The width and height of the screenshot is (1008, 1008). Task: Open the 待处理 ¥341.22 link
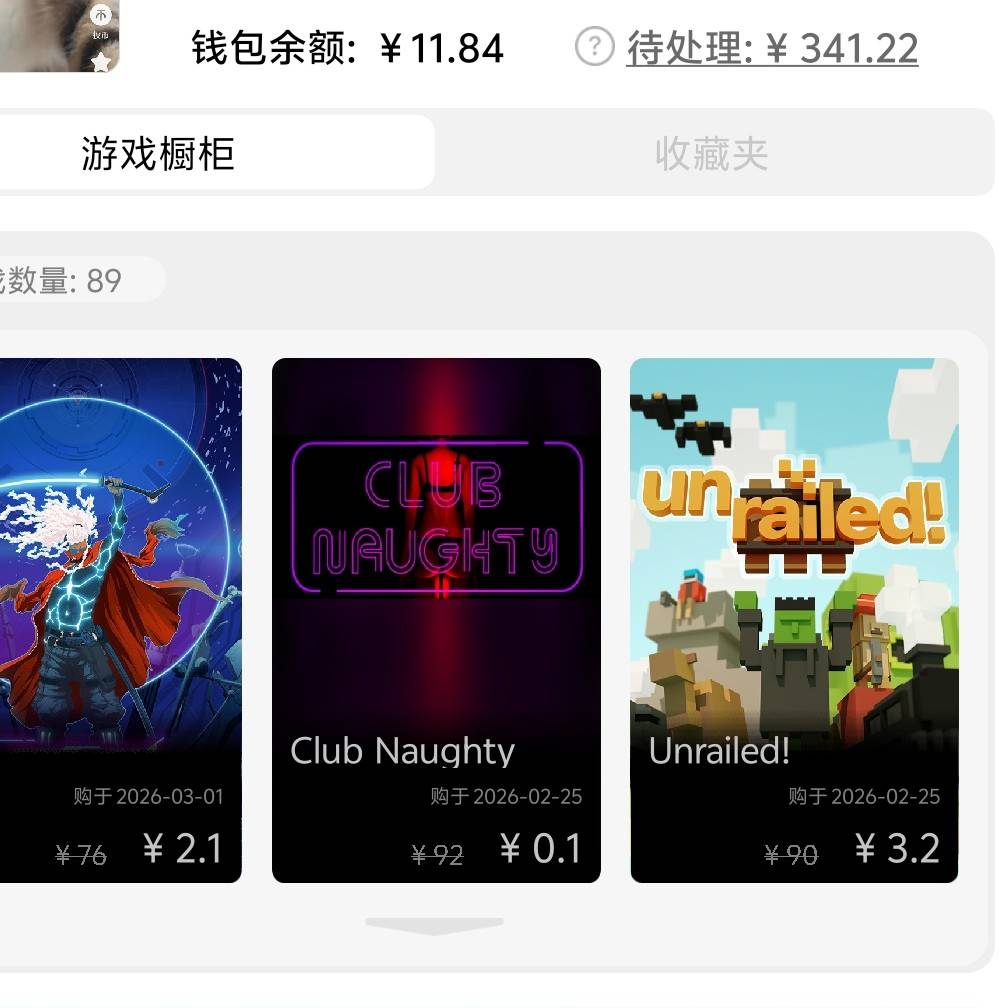771,47
